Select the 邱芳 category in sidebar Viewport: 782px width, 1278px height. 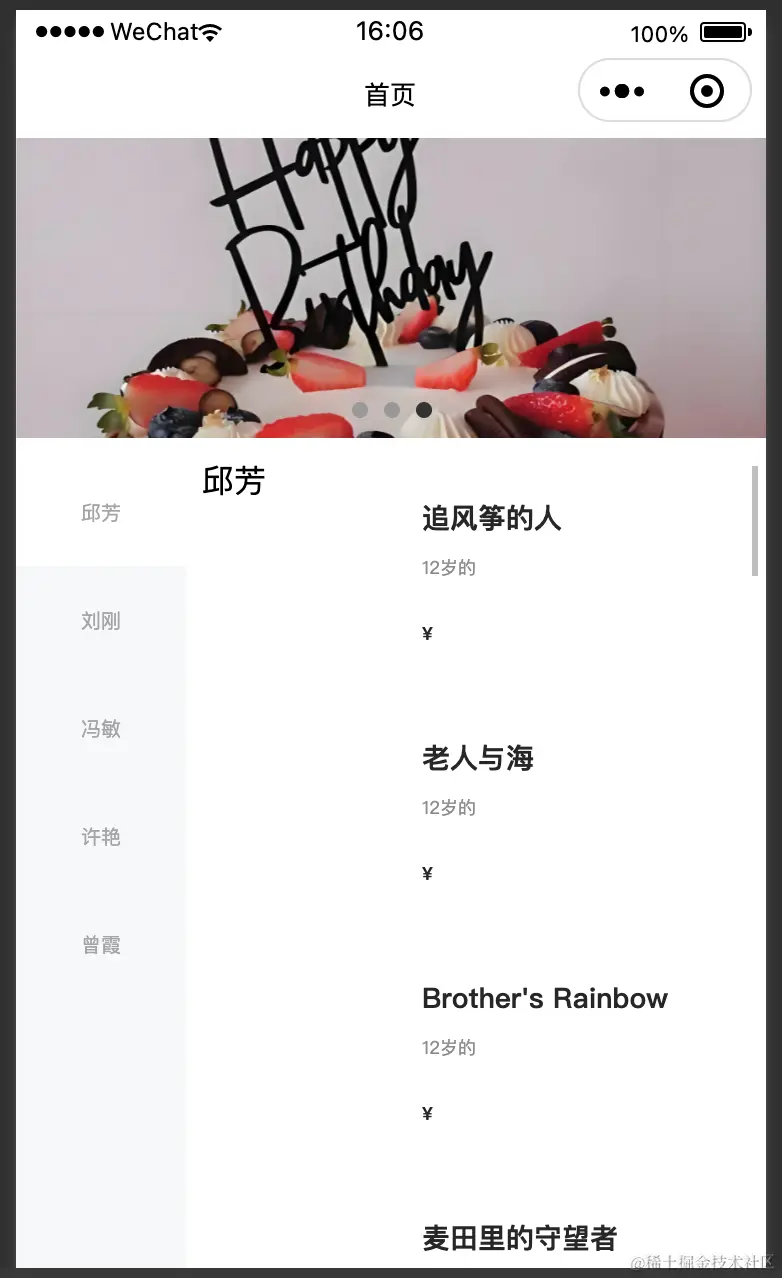pos(101,513)
